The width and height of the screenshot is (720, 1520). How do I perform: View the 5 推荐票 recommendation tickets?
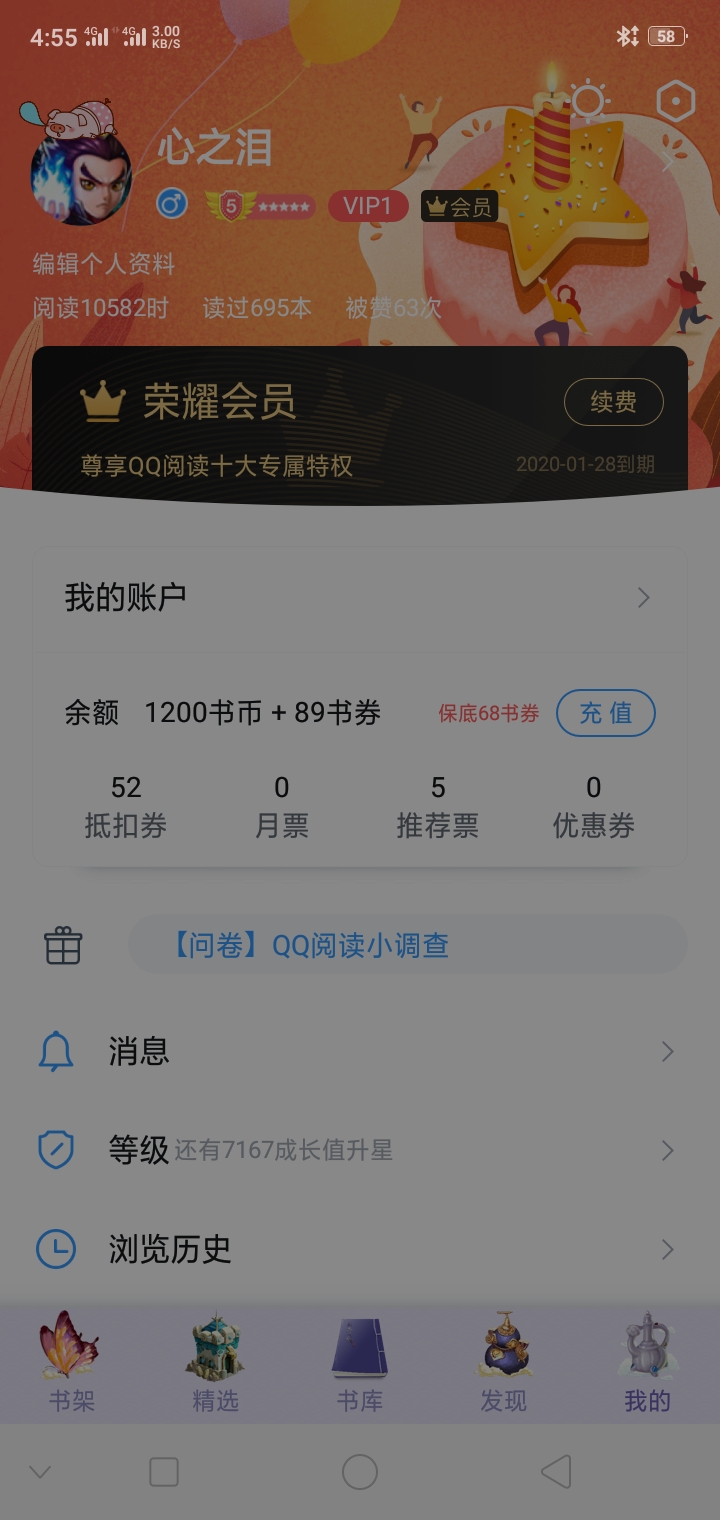(438, 807)
